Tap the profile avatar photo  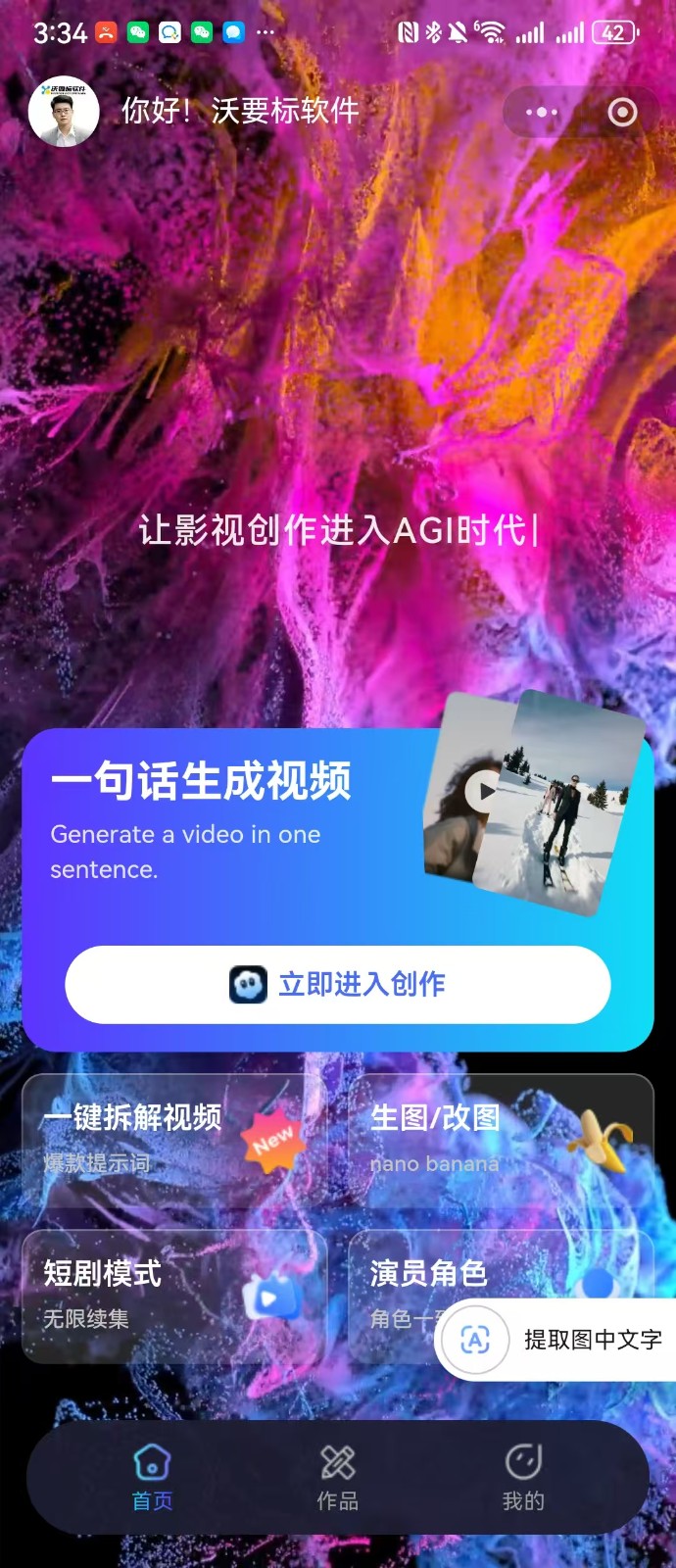click(x=64, y=112)
